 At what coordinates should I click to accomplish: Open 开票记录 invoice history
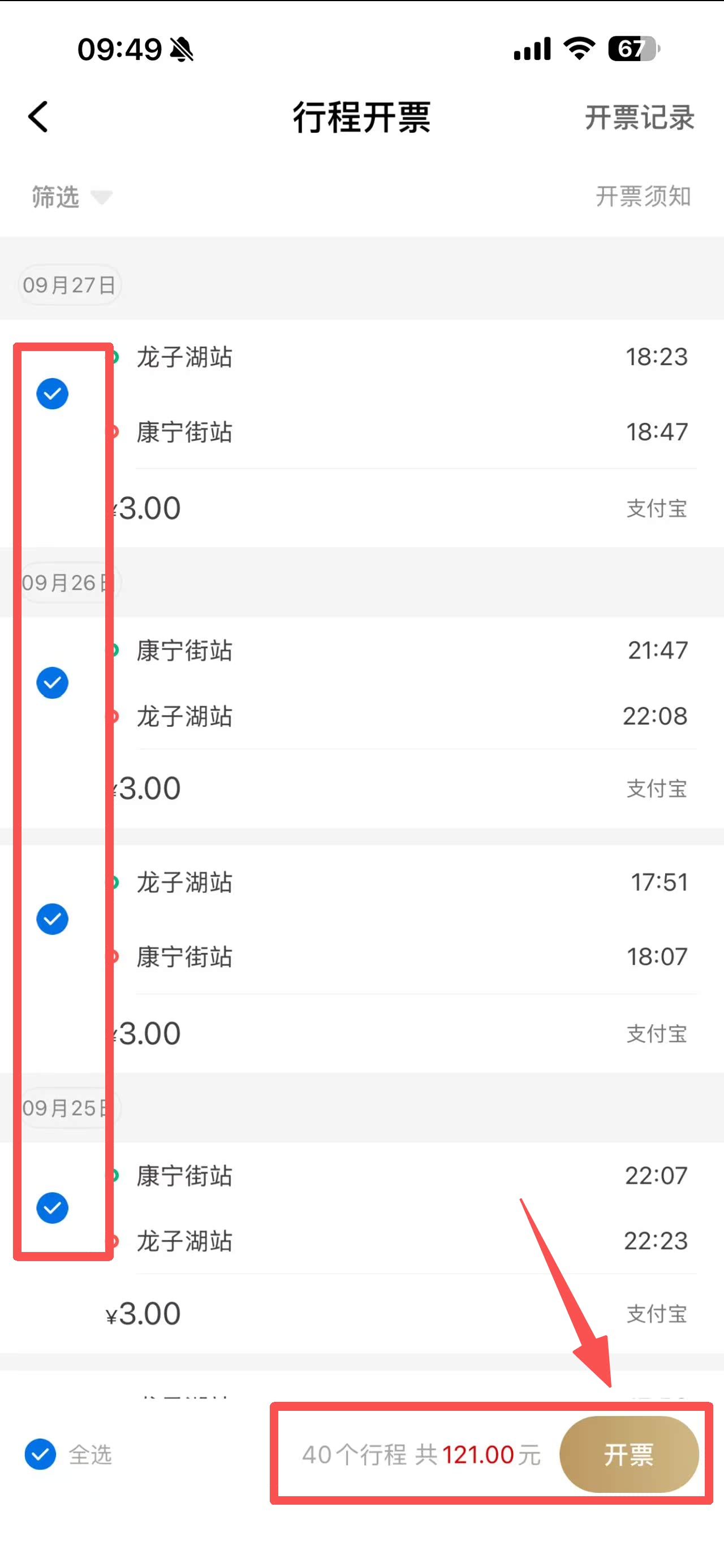point(639,118)
